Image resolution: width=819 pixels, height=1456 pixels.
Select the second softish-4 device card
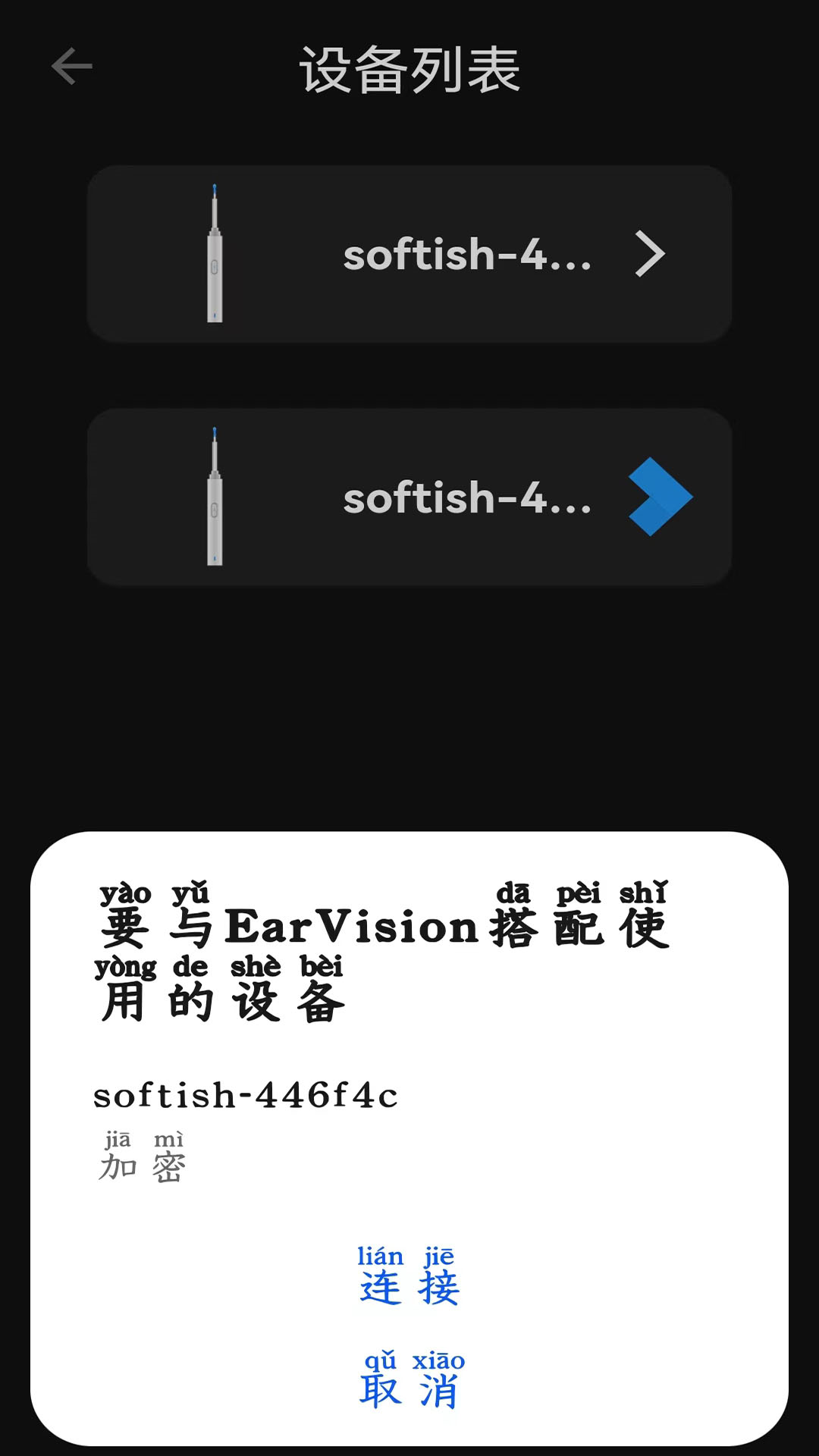[409, 497]
